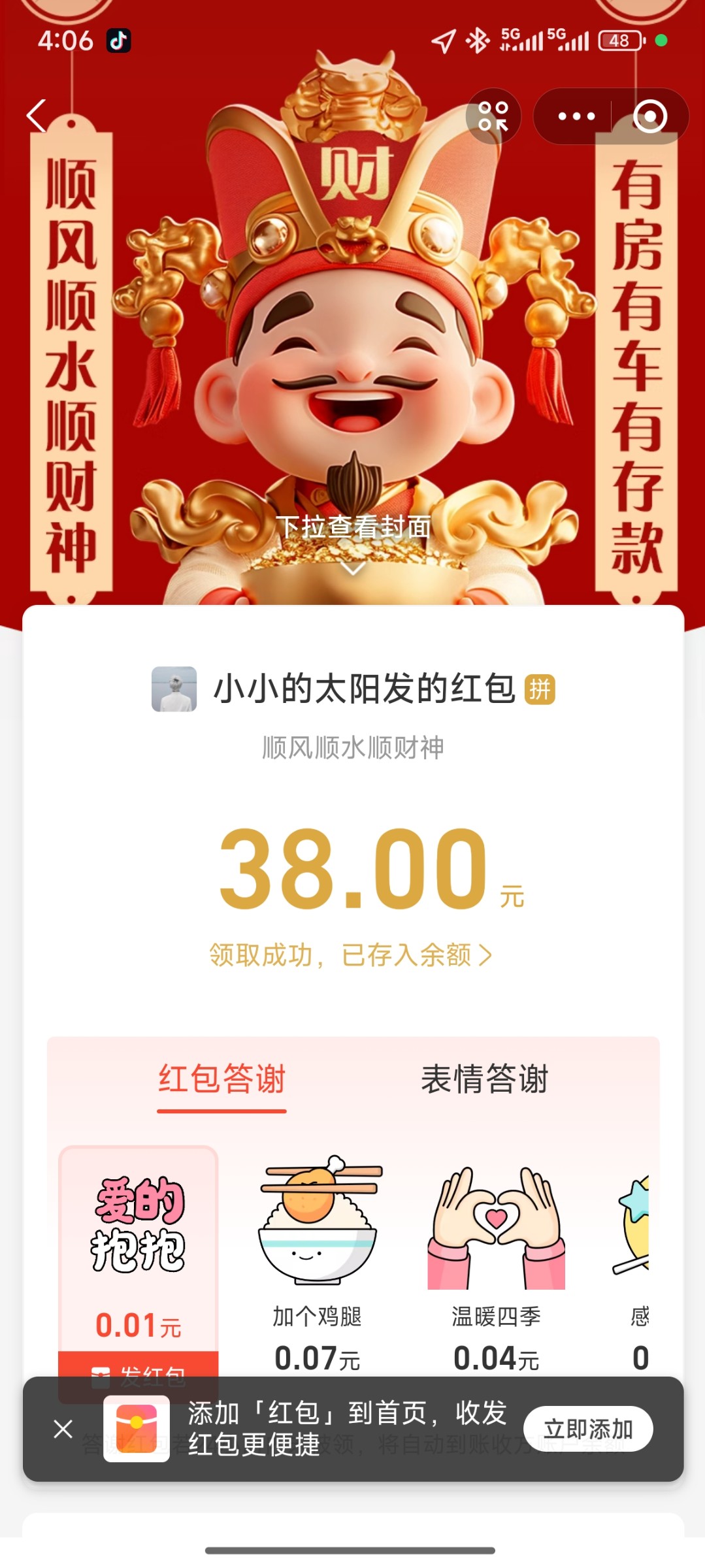Choose the 加个鸡腿 0.07元 thank-you card
The width and height of the screenshot is (705, 1568).
point(318,1261)
